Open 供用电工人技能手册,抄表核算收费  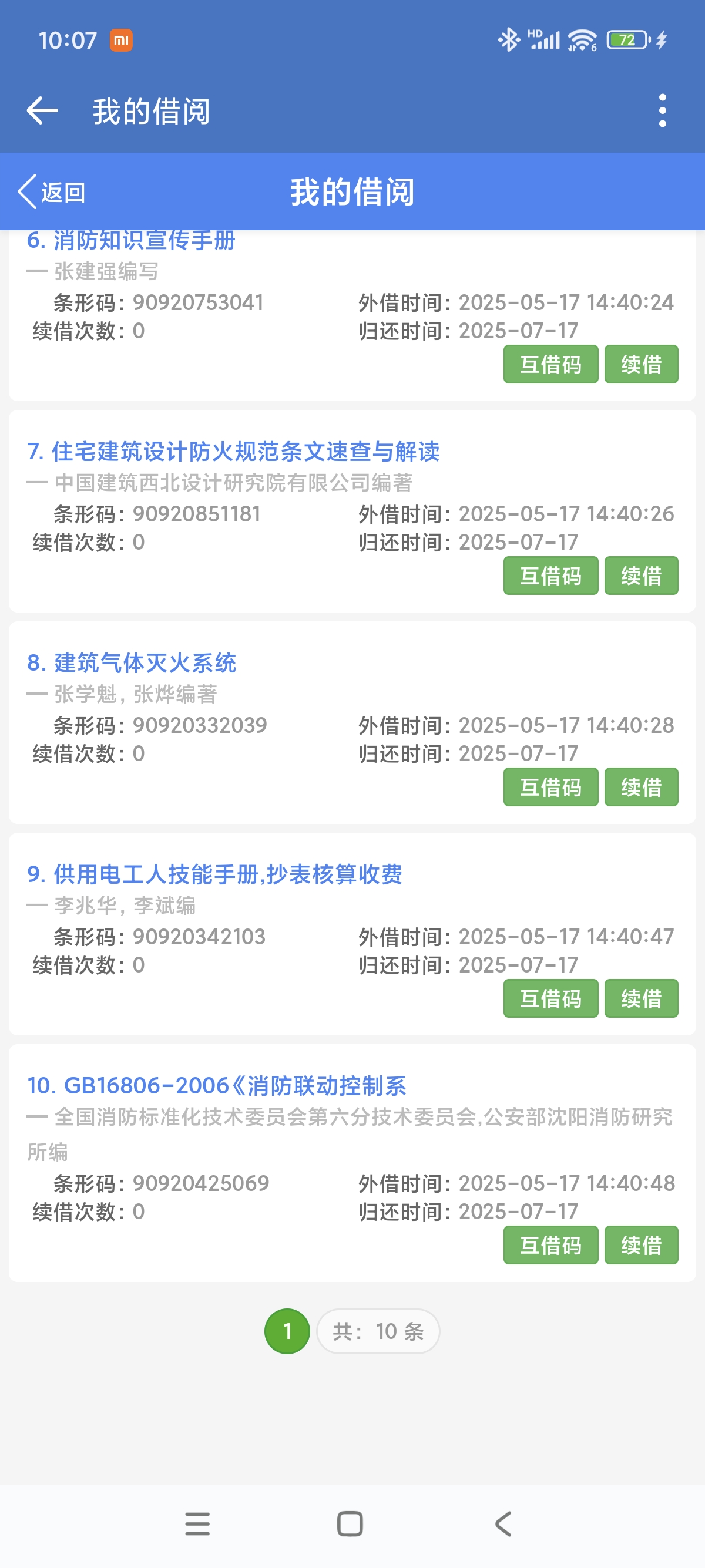(x=214, y=874)
